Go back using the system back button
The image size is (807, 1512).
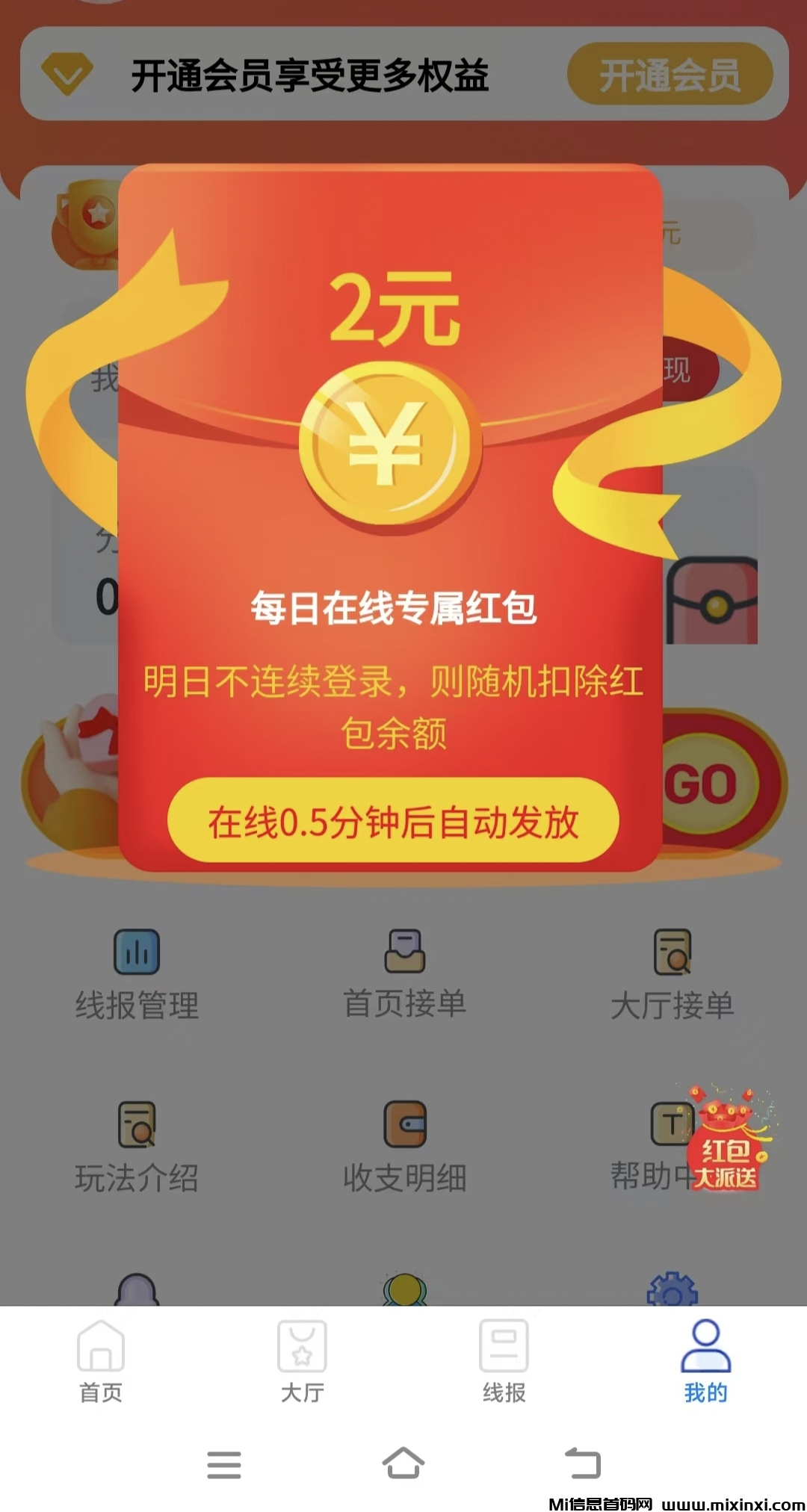point(583,1463)
